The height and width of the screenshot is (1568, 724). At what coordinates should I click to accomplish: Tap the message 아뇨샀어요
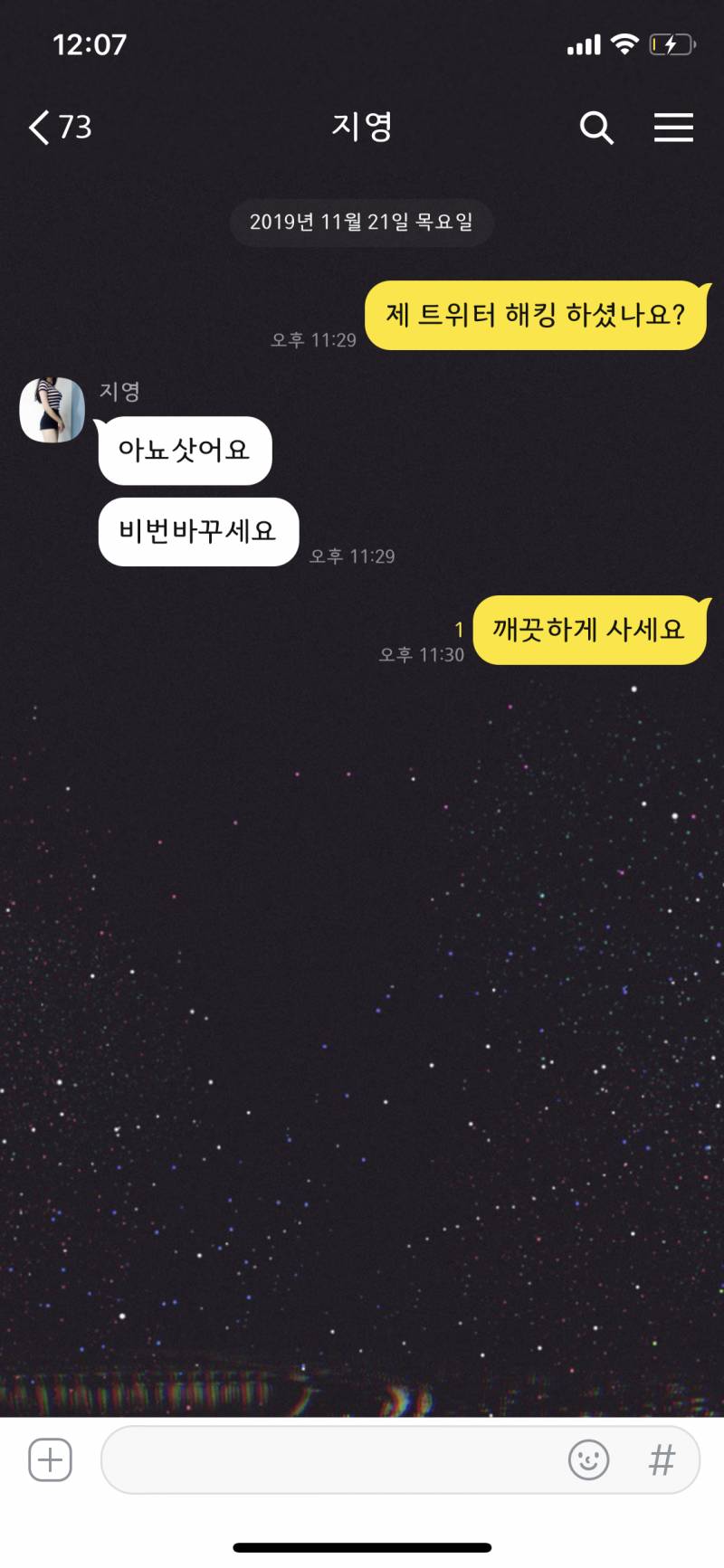pos(185,450)
